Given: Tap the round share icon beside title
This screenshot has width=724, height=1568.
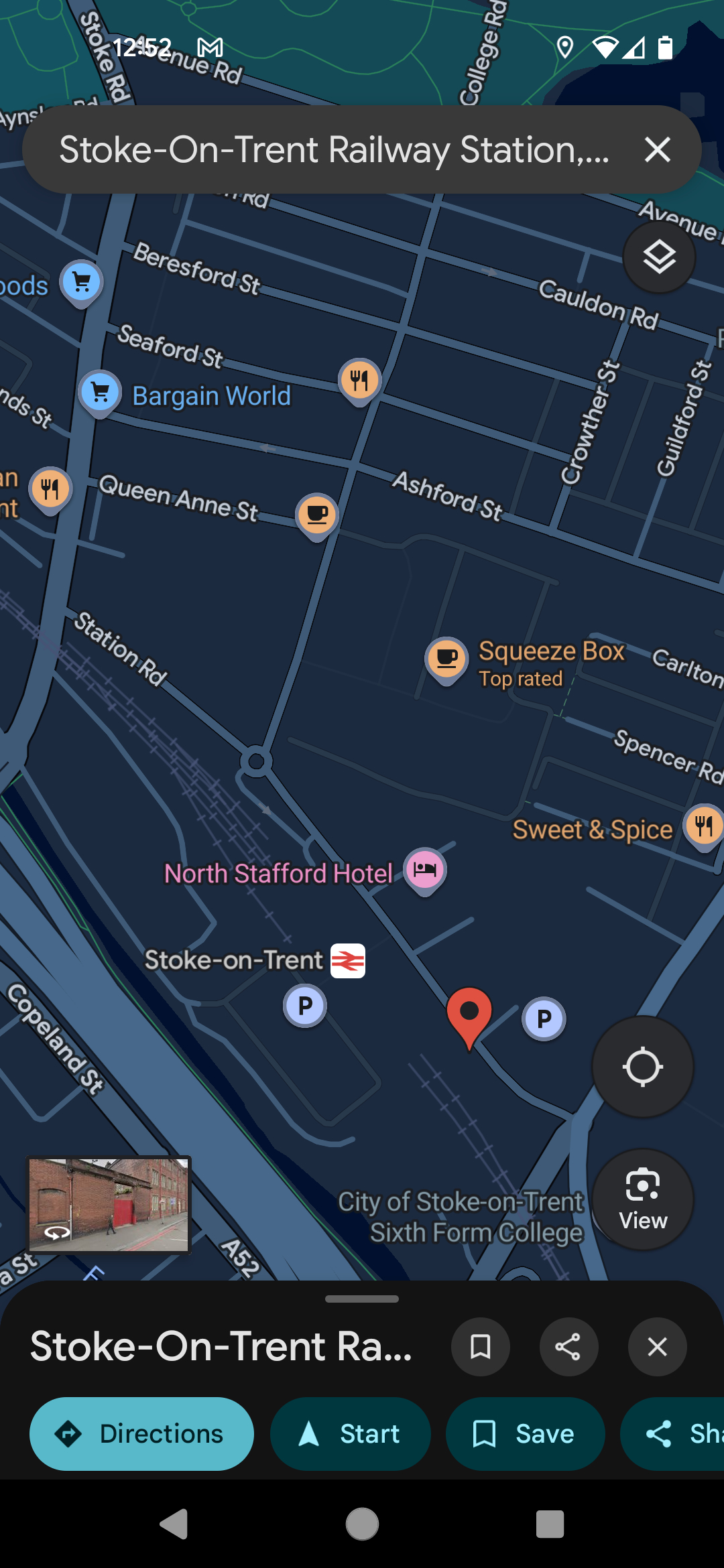Looking at the screenshot, I should coord(568,1347).
